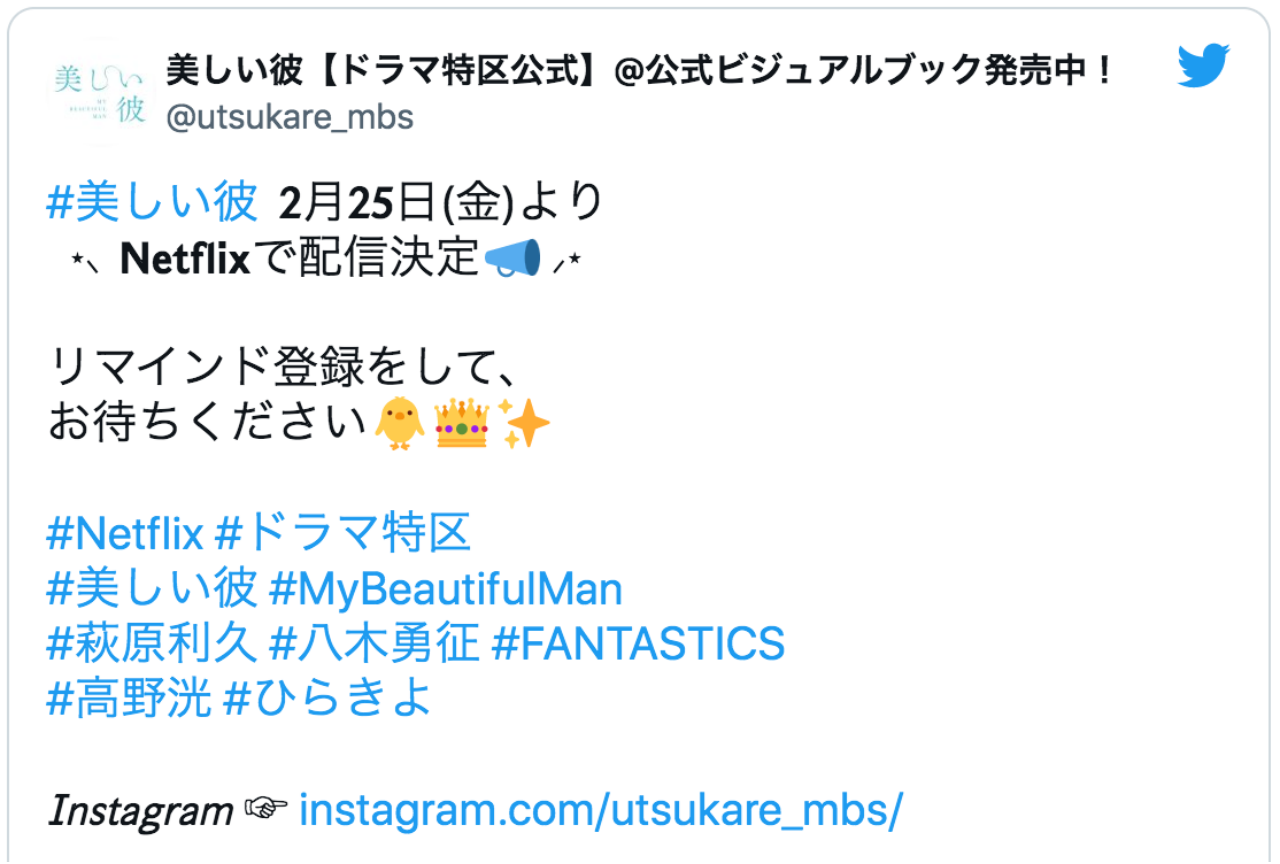Open the #Netflix hashtag
Image resolution: width=1280 pixels, height=864 pixels.
tap(126, 535)
